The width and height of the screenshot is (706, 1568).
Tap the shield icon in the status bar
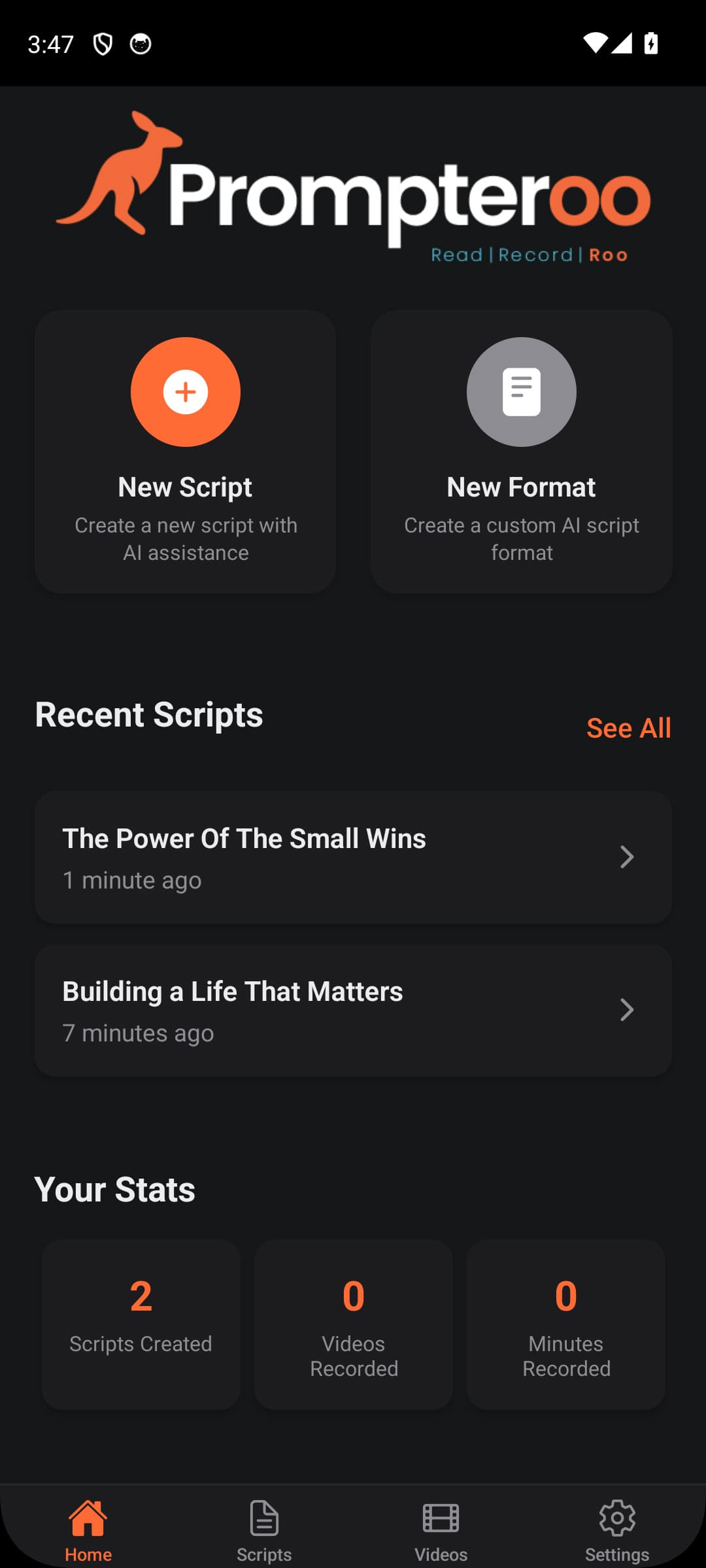tap(103, 42)
